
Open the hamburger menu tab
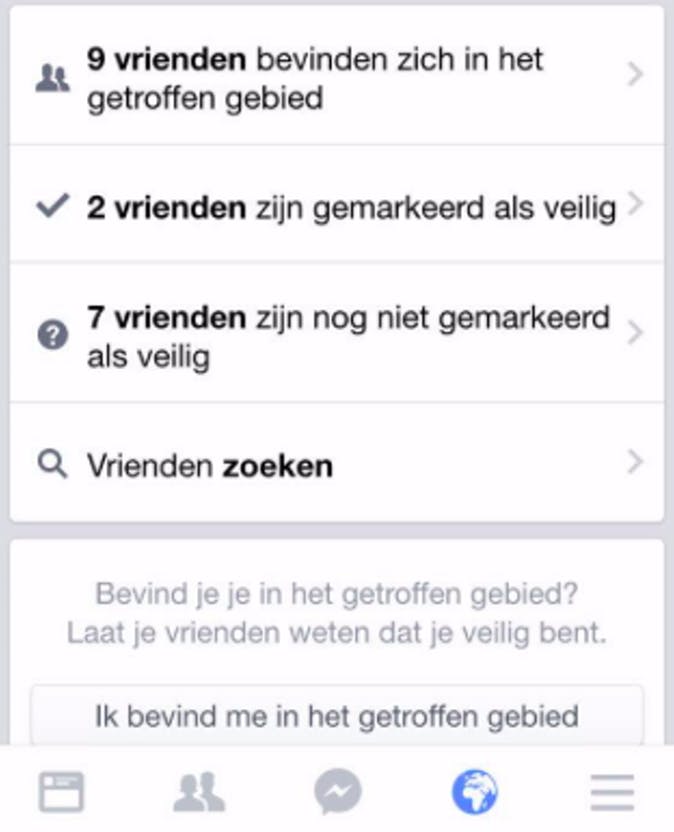coord(612,793)
